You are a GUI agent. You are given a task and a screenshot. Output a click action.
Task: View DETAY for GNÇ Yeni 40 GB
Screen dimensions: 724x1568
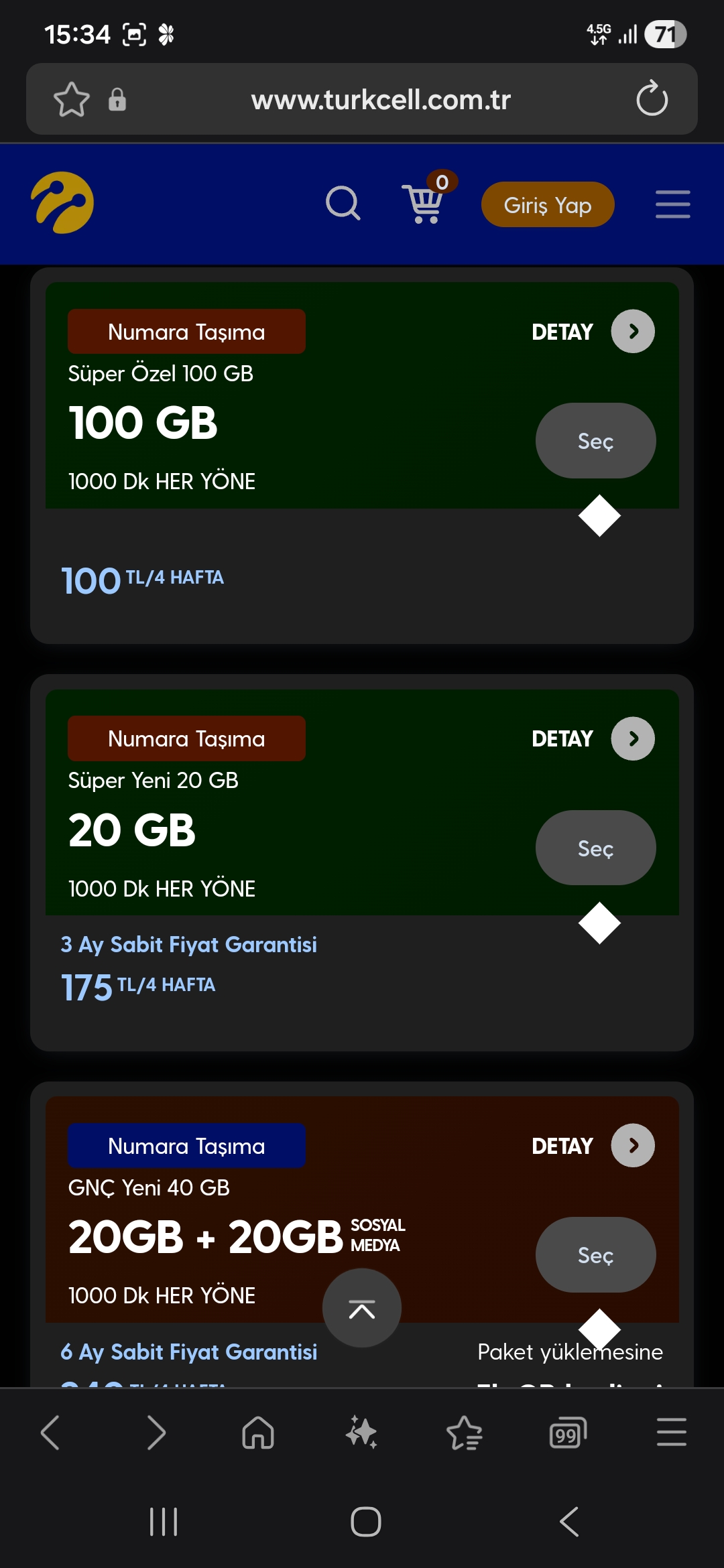coord(632,1146)
